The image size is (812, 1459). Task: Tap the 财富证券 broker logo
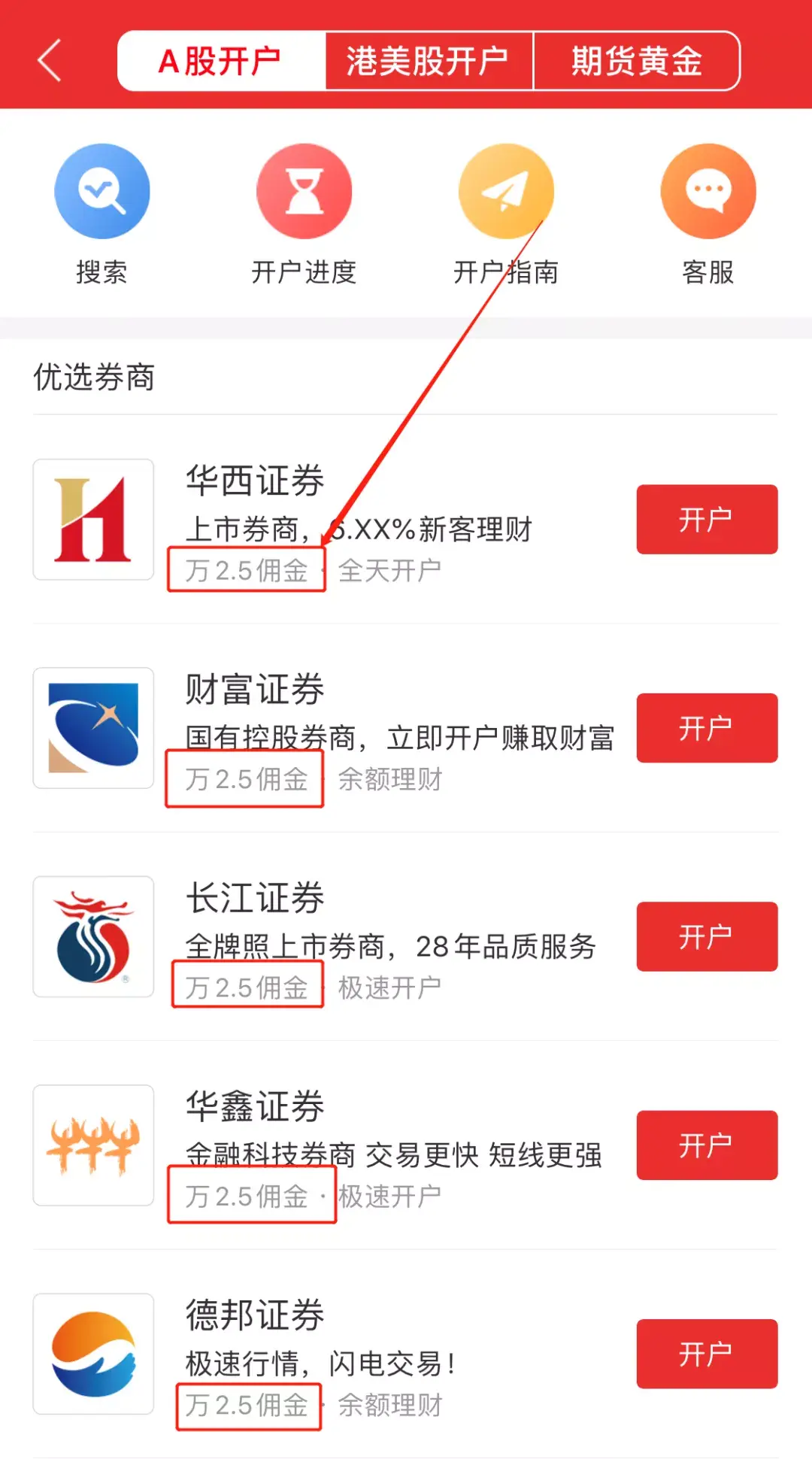click(92, 727)
